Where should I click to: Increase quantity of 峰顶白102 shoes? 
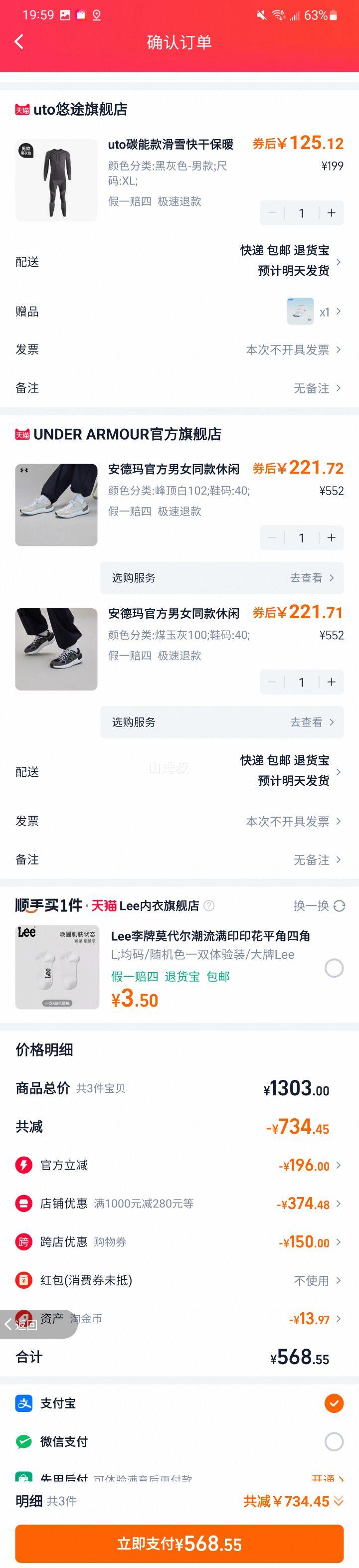click(331, 537)
